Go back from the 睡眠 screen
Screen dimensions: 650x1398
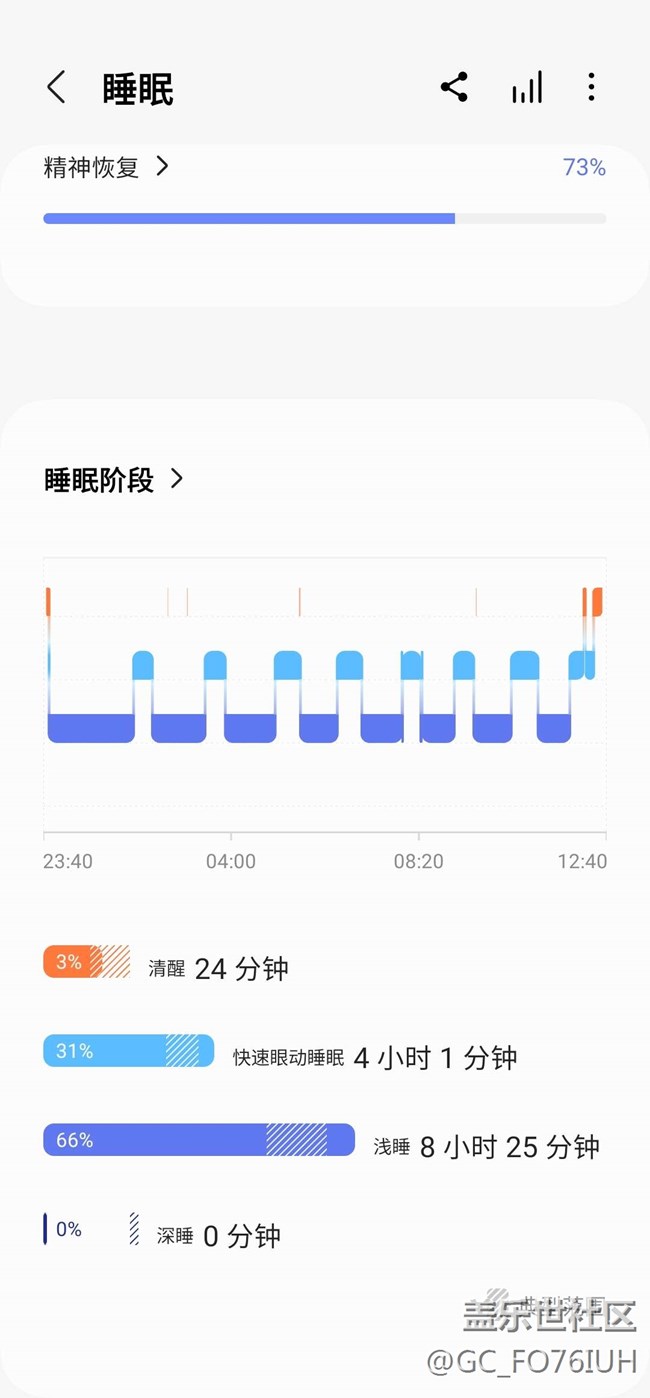56,88
